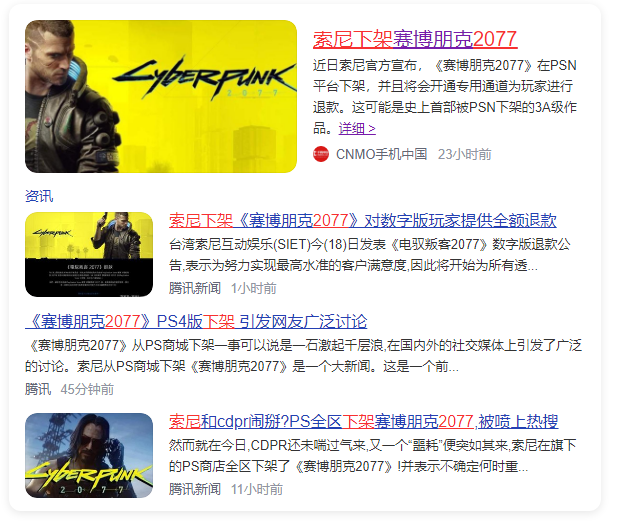Open headline 索尼下架赛博朋克2077
The image size is (633, 529).
point(415,40)
